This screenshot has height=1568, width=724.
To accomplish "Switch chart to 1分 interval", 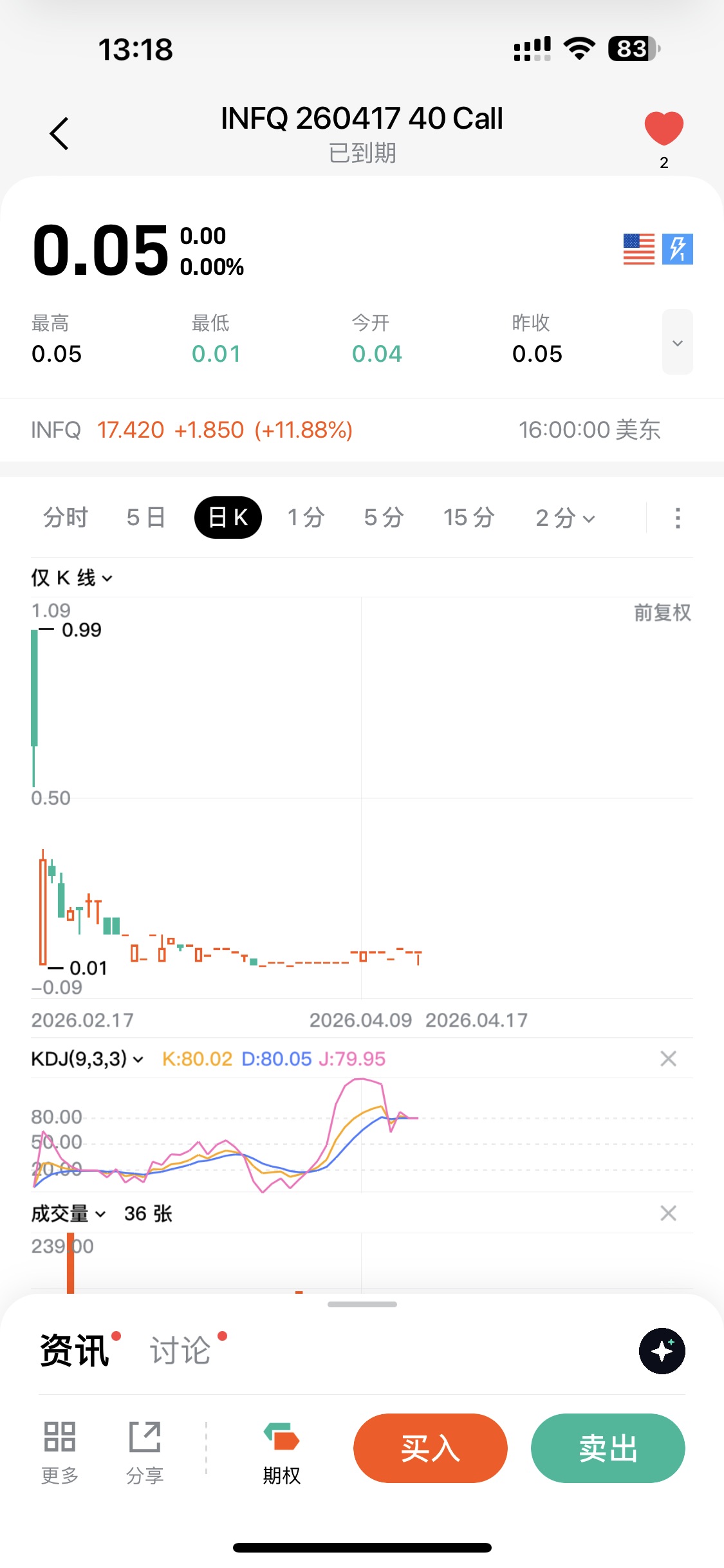I will point(306,518).
